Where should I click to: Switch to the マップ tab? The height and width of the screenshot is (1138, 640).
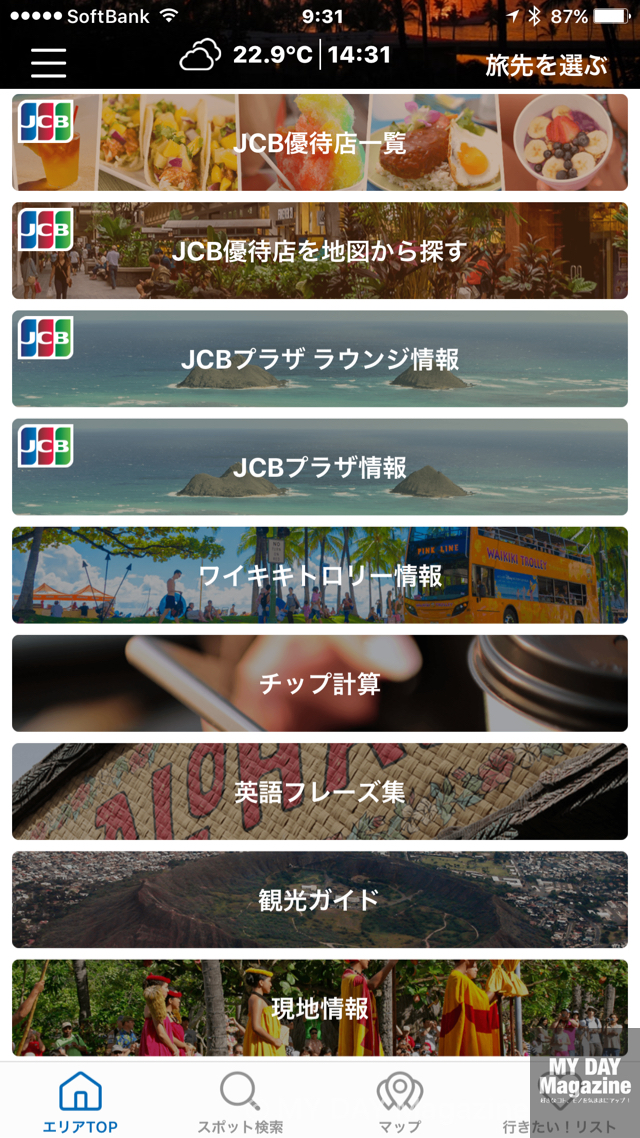pos(399,1102)
